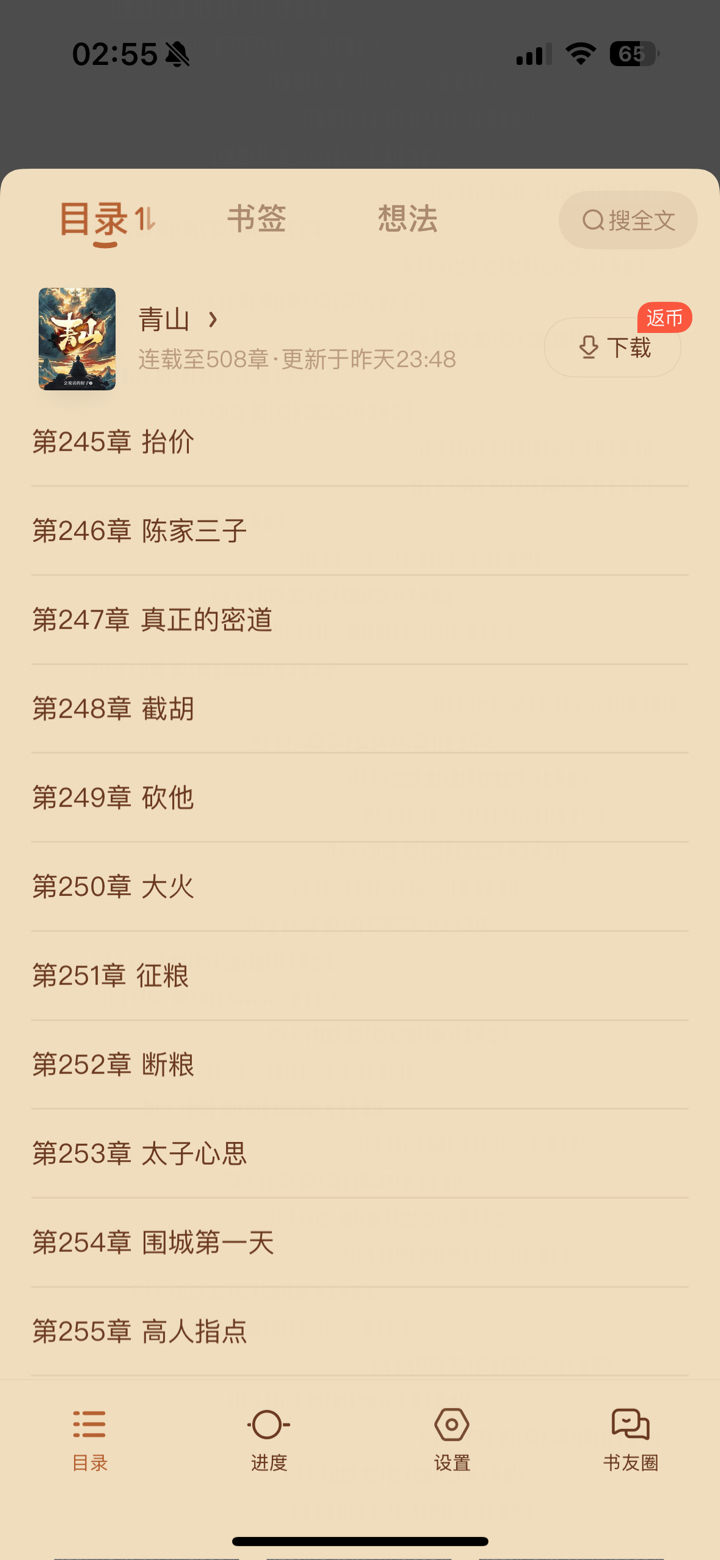
Task: Go to the 书友圈 bottom tab
Action: coord(630,1439)
